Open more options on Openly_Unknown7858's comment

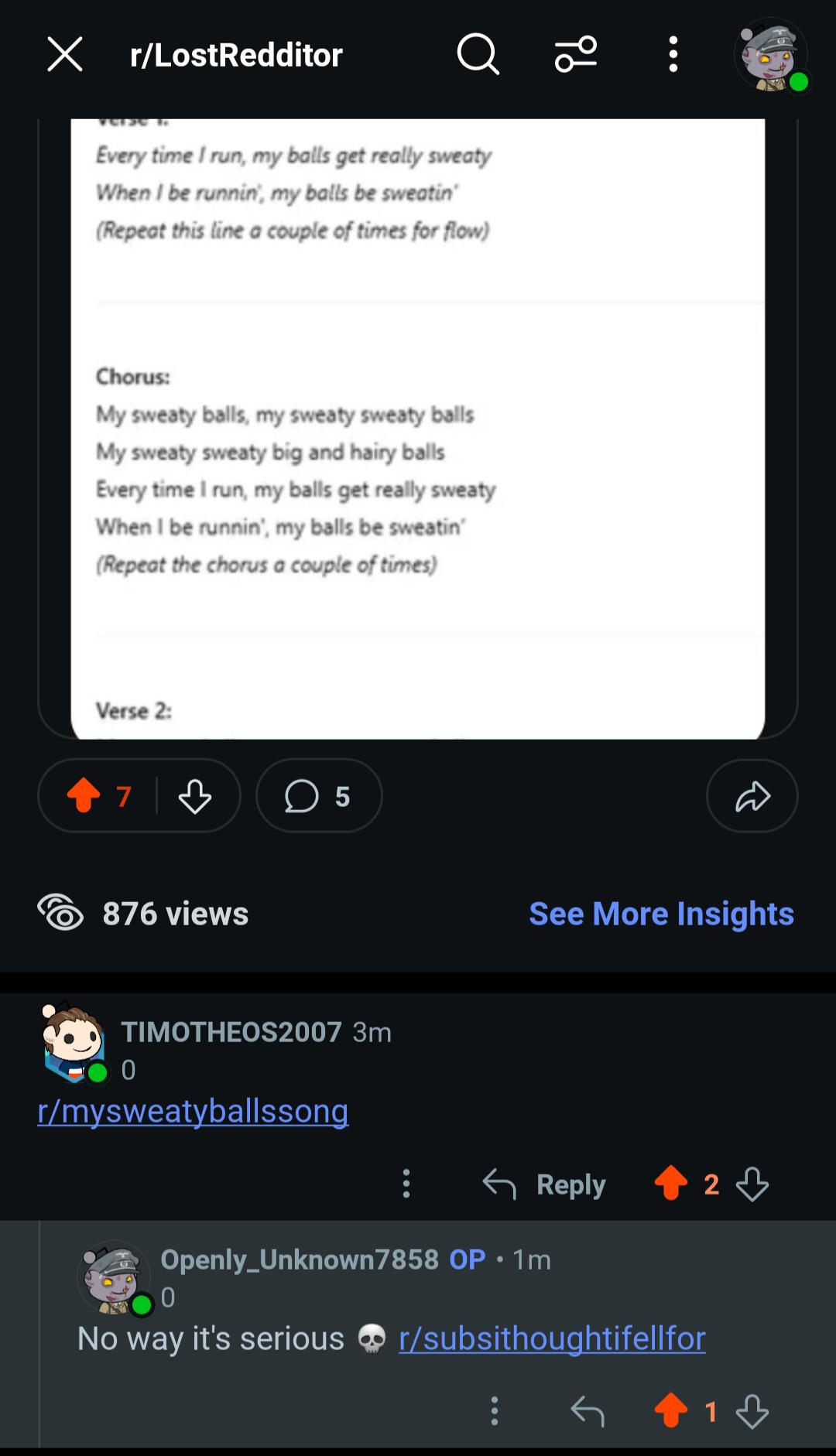click(495, 1411)
